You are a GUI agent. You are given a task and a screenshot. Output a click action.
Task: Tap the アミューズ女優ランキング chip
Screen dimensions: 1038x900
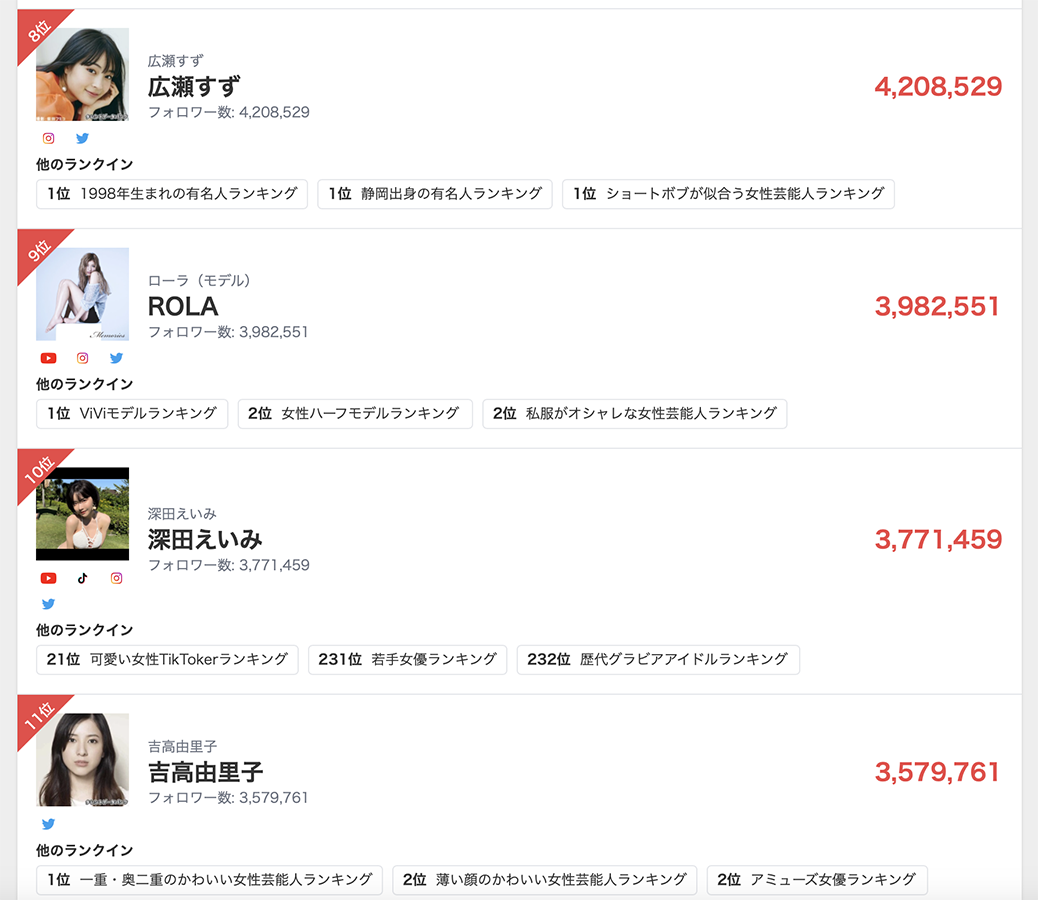point(817,880)
